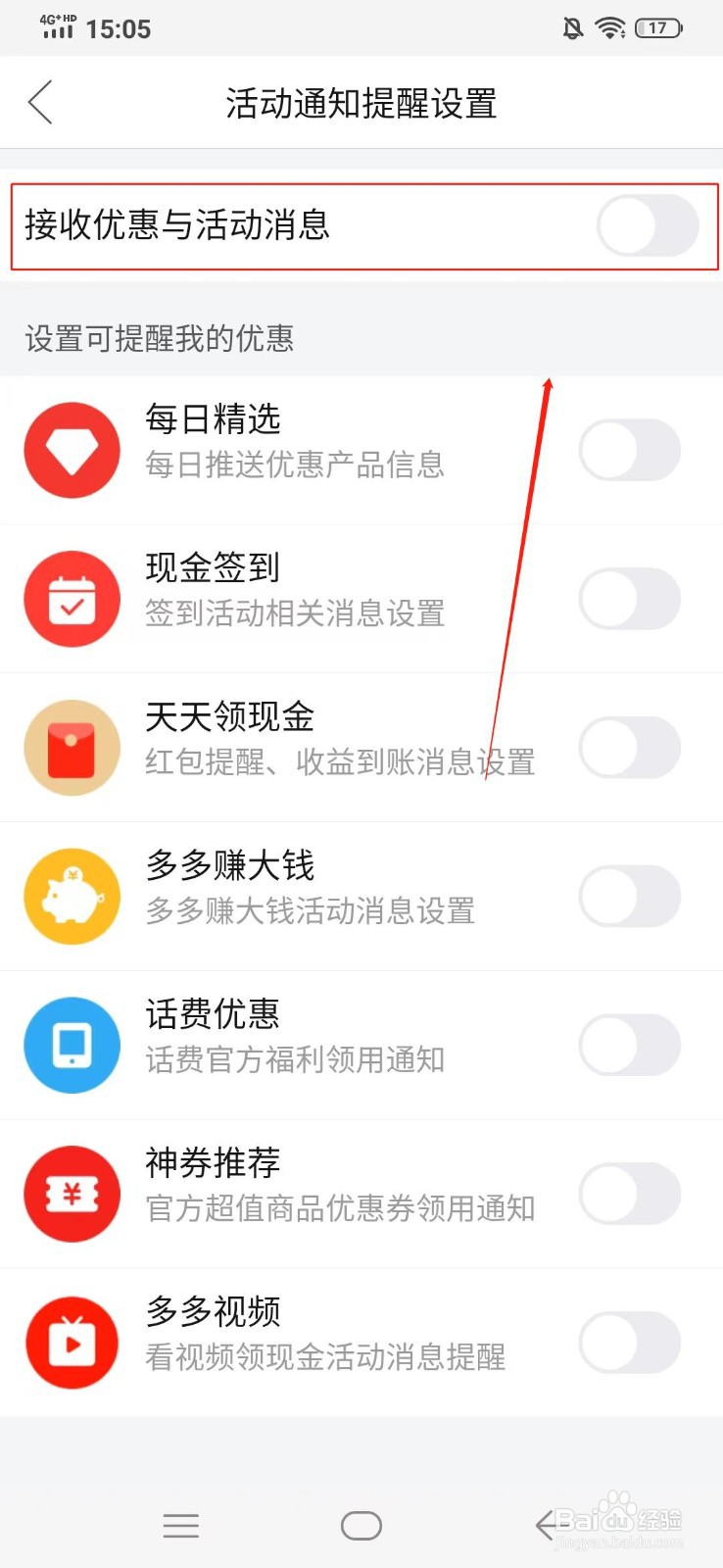Viewport: 723px width, 1568px height.
Task: Switch on 神券推荐 coupon notifications
Action: coord(630,1194)
